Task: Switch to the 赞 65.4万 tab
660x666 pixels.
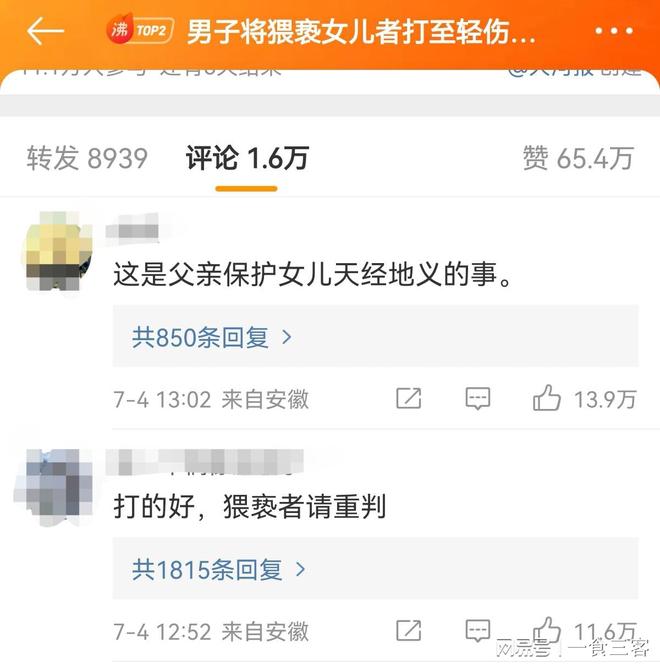Action: (x=577, y=158)
